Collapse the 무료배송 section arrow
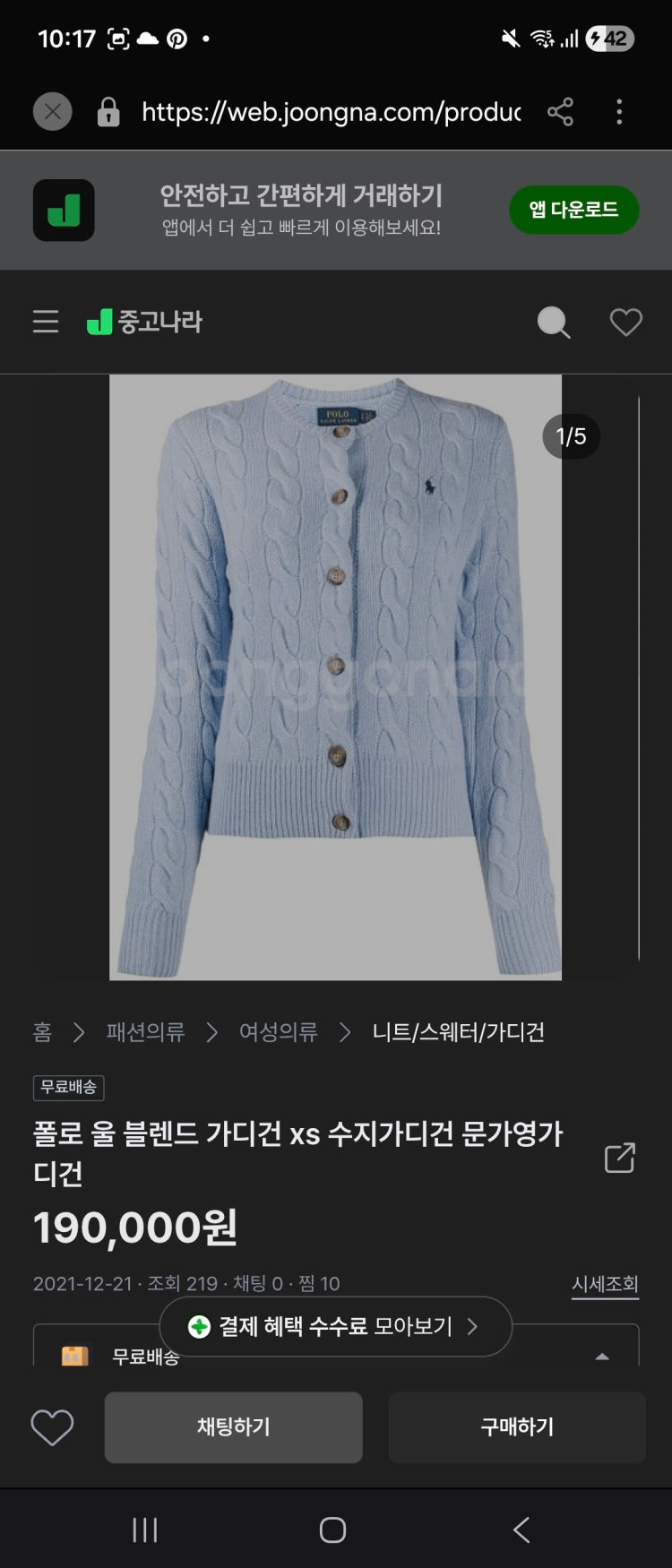Screen dimensions: 672x1568 click(x=602, y=1357)
